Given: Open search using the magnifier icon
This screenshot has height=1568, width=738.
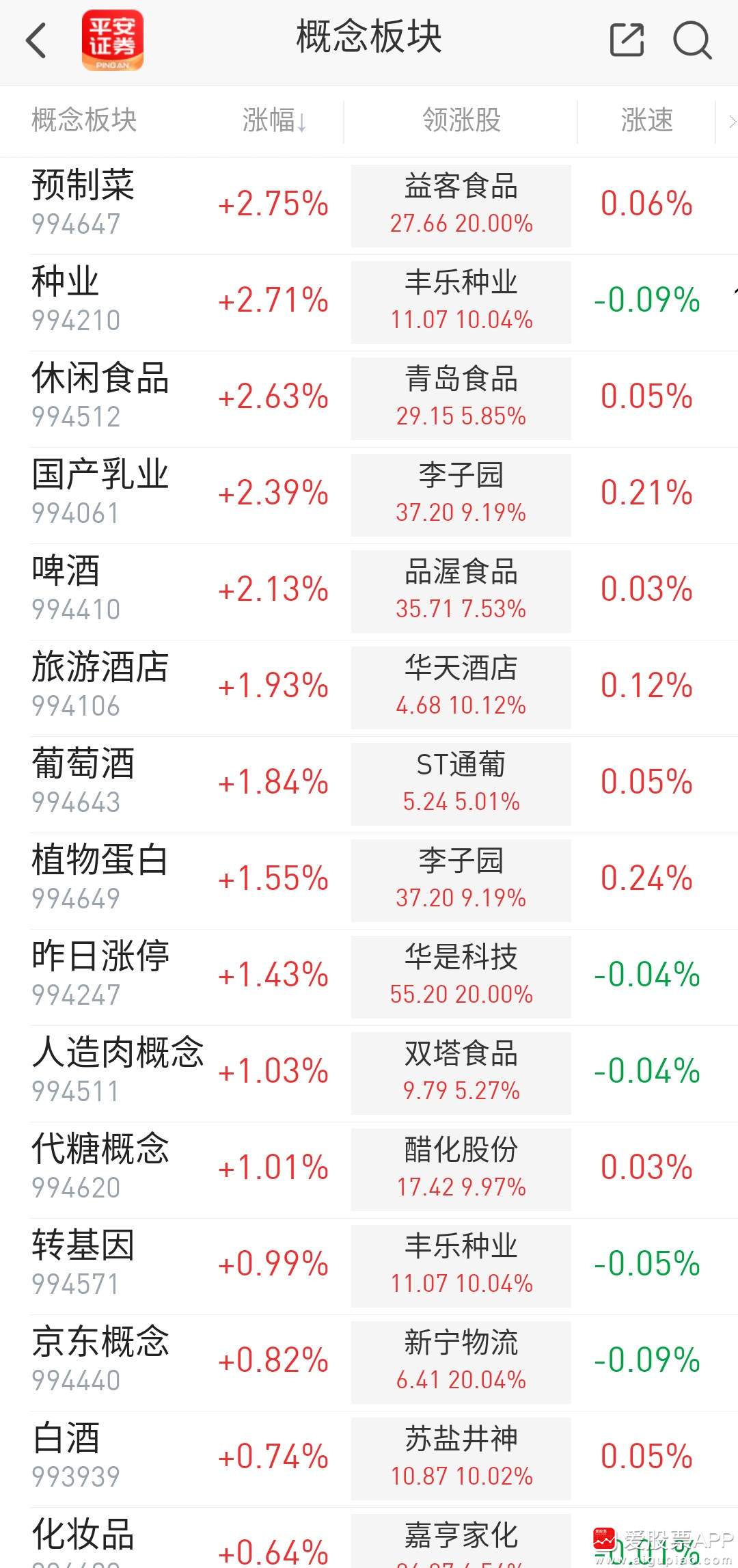Looking at the screenshot, I should [x=693, y=40].
